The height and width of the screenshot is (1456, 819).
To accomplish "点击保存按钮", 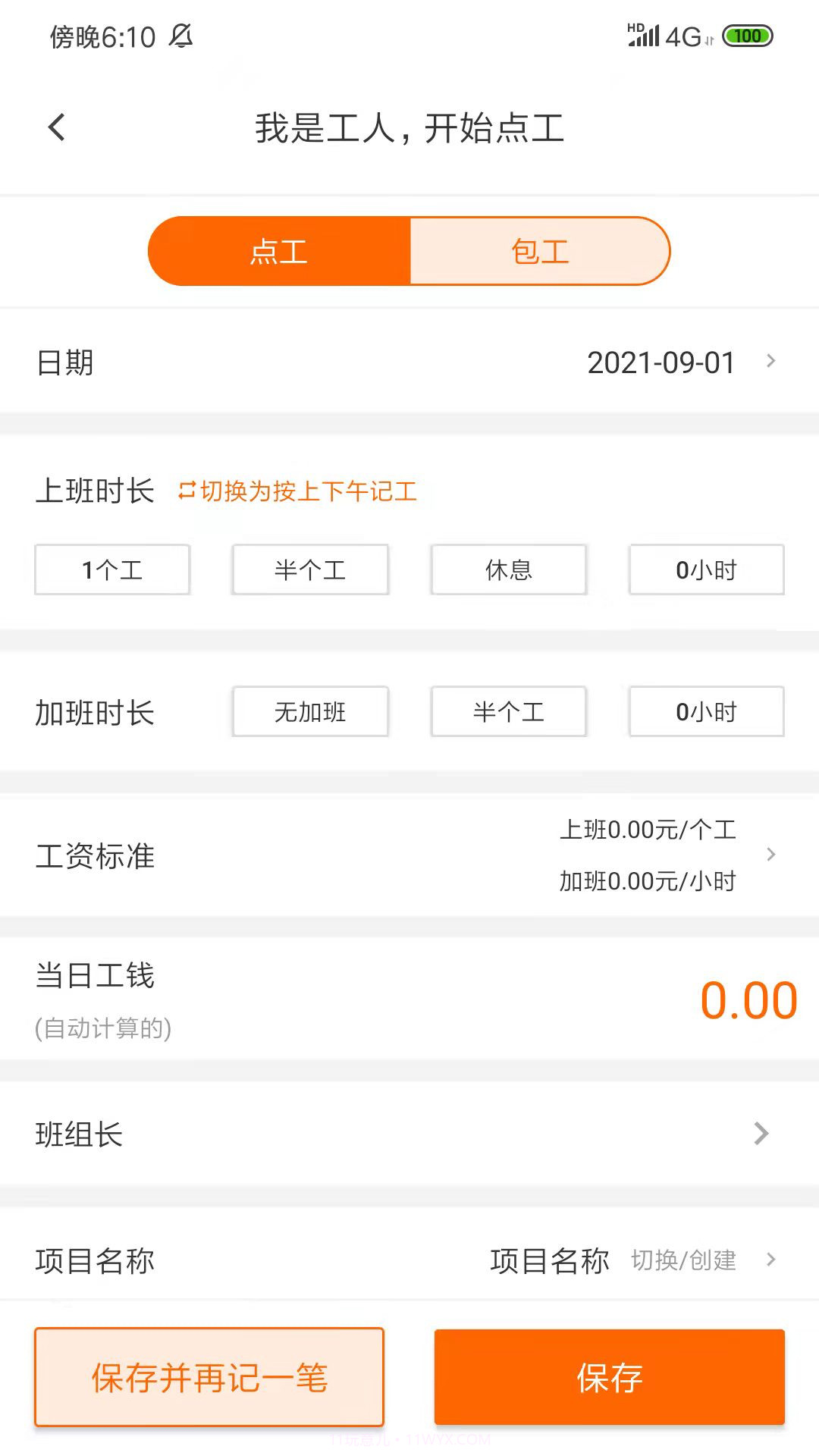I will pos(609,1376).
